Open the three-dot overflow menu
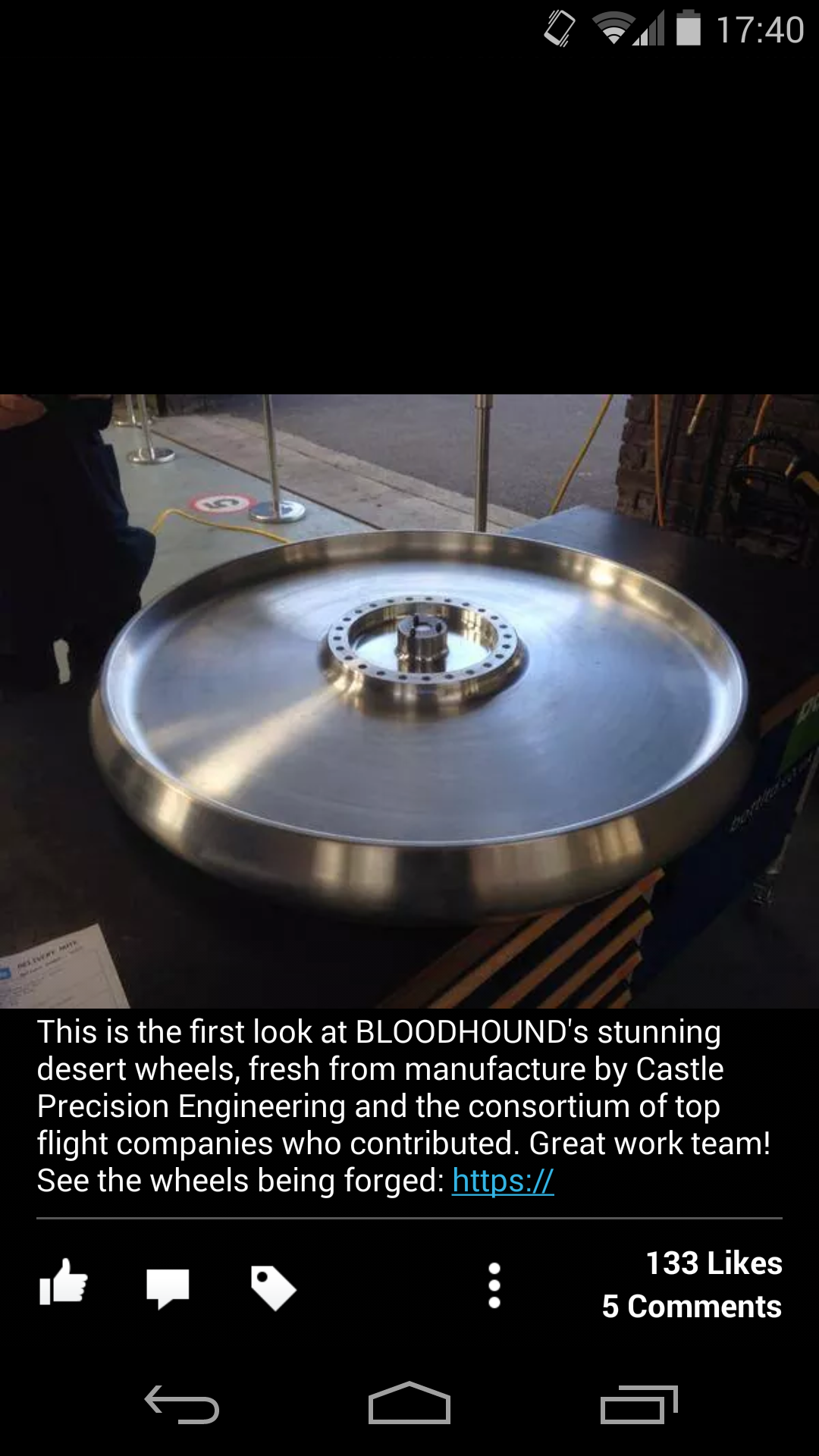The image size is (819, 1456). coord(494,1285)
